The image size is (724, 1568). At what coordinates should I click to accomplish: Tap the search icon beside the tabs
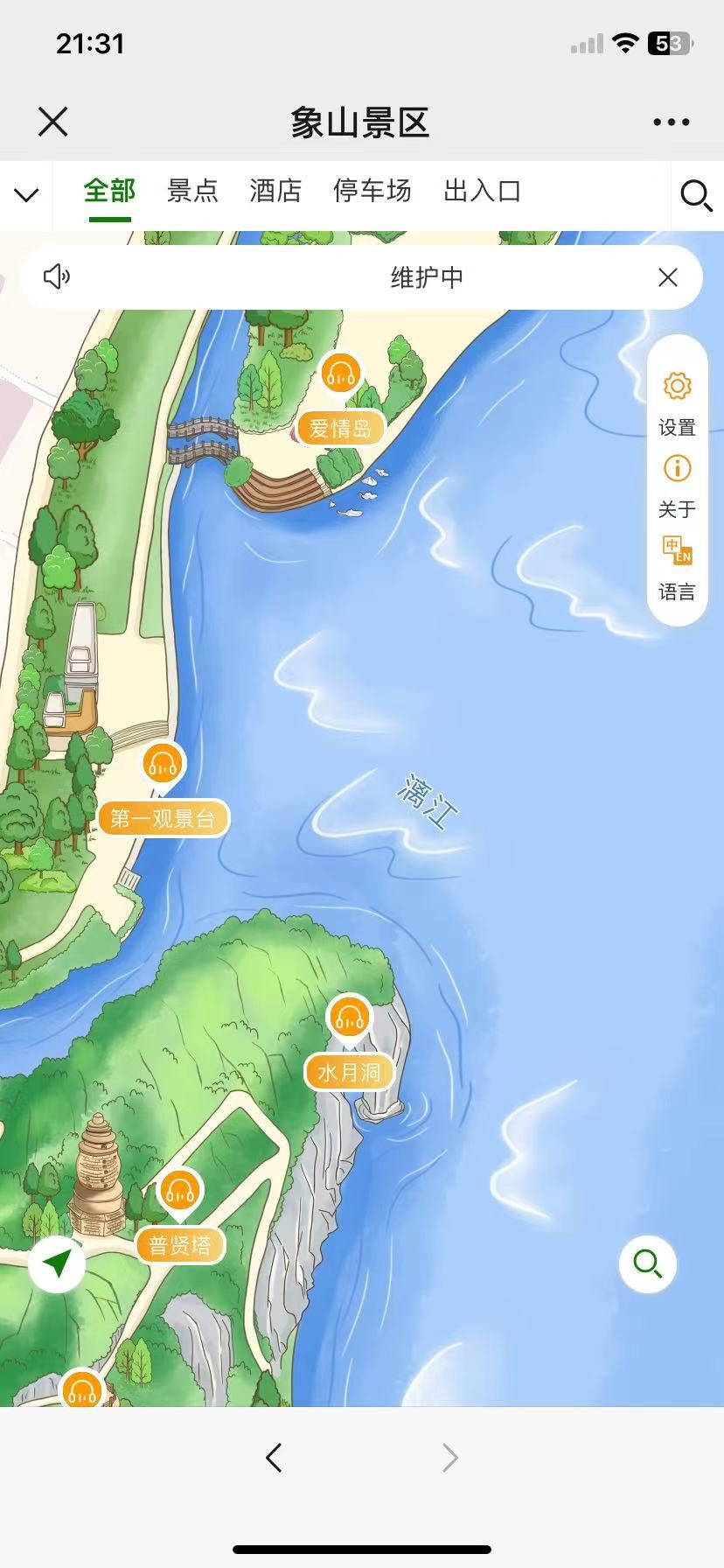point(696,195)
